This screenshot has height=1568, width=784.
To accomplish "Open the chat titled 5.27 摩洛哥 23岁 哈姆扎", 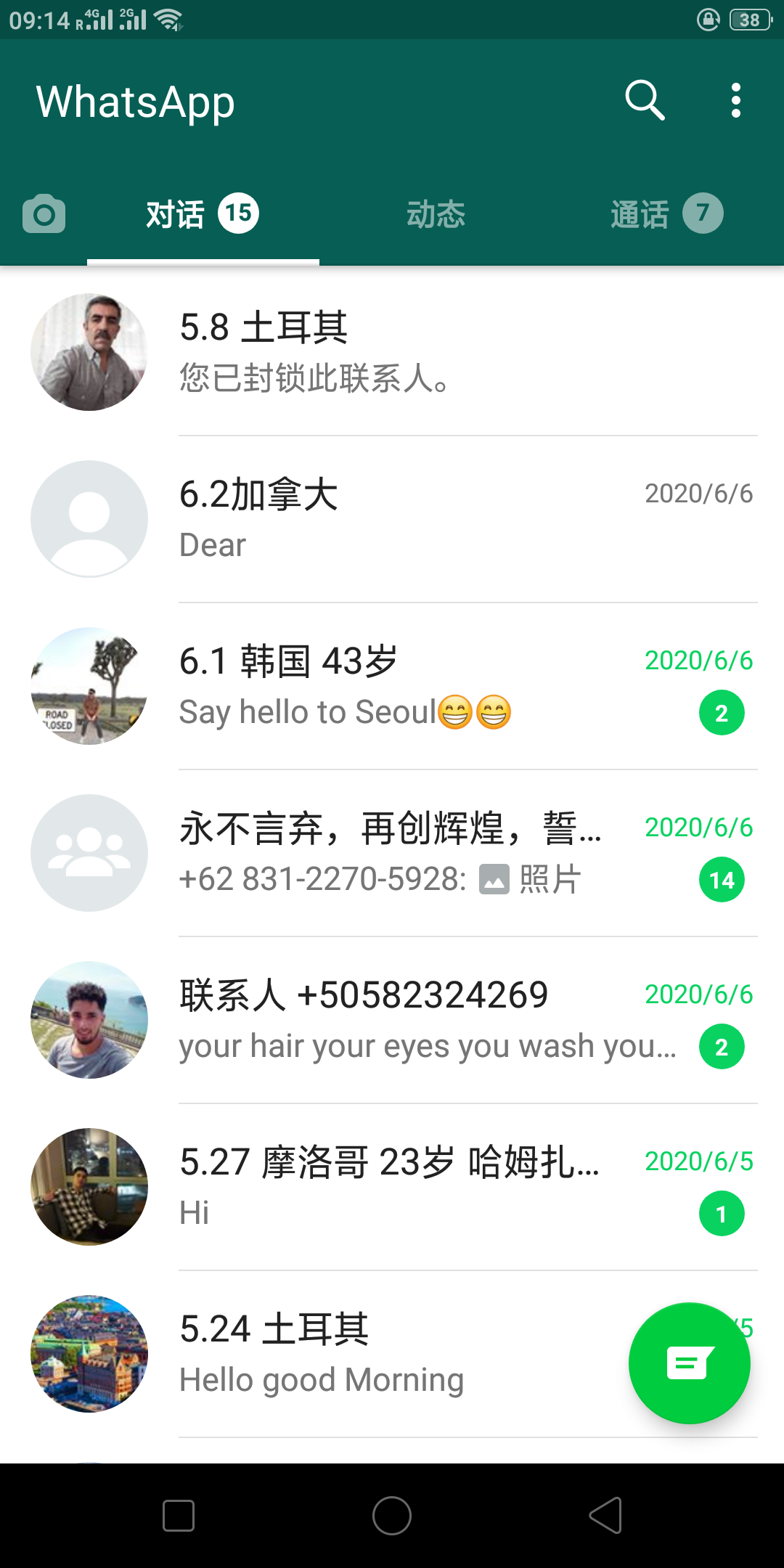I will coord(392,1187).
